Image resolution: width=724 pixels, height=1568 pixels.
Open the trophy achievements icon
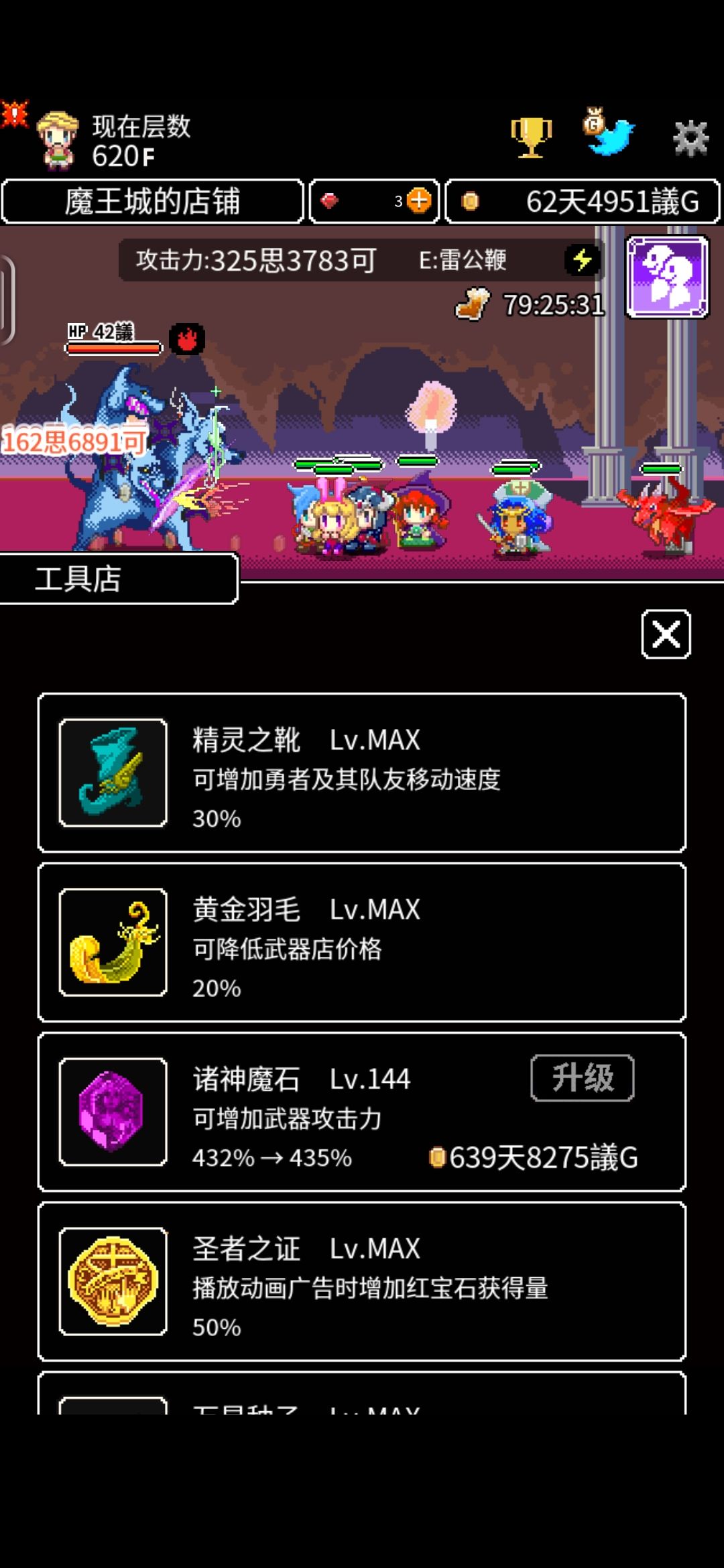530,137
